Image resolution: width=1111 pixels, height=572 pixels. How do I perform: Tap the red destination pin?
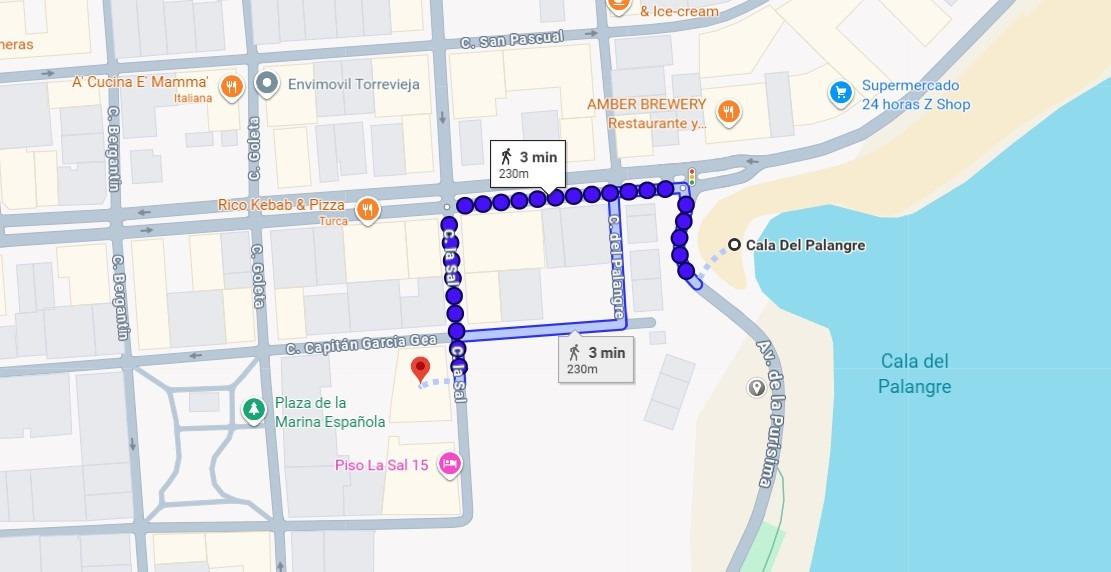(x=421, y=368)
